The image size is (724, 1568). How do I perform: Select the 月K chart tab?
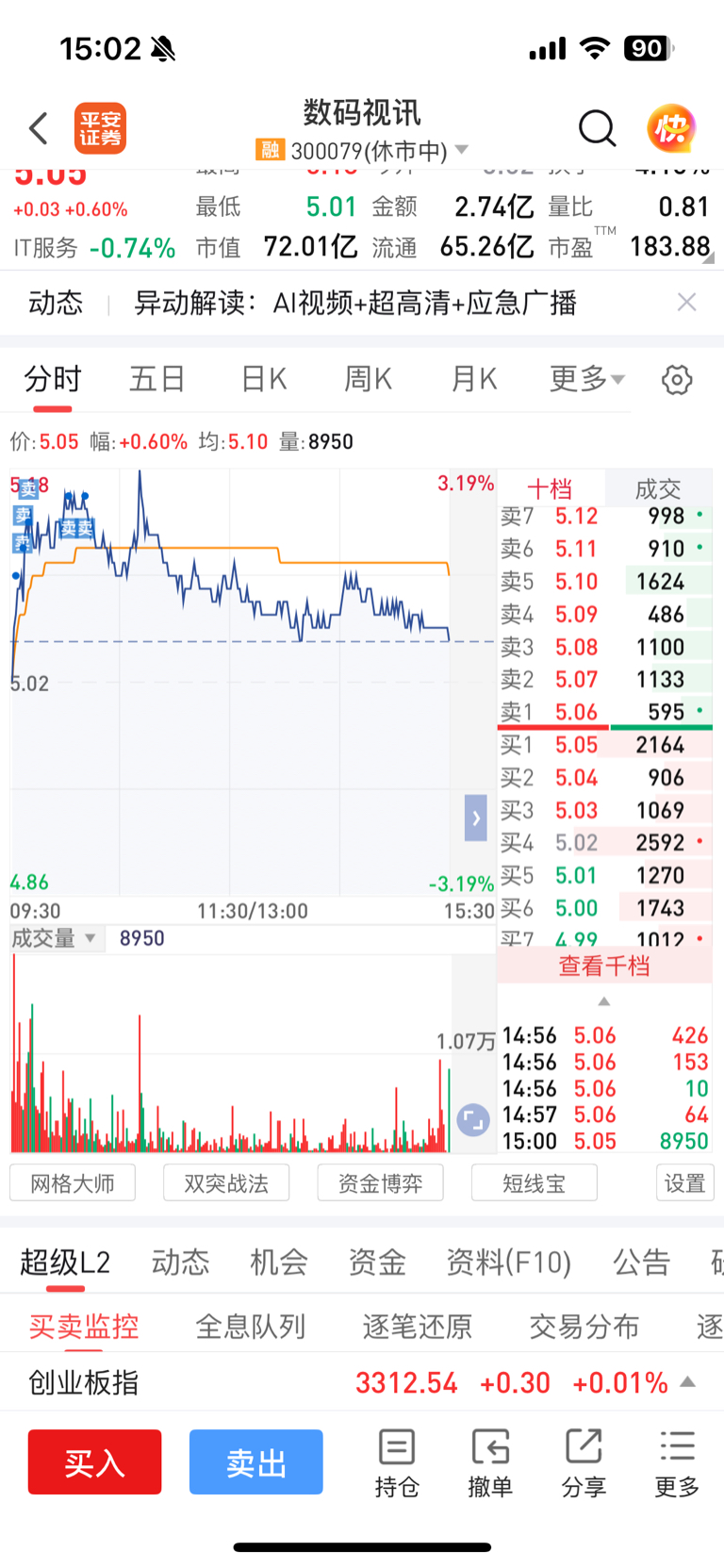click(x=474, y=379)
